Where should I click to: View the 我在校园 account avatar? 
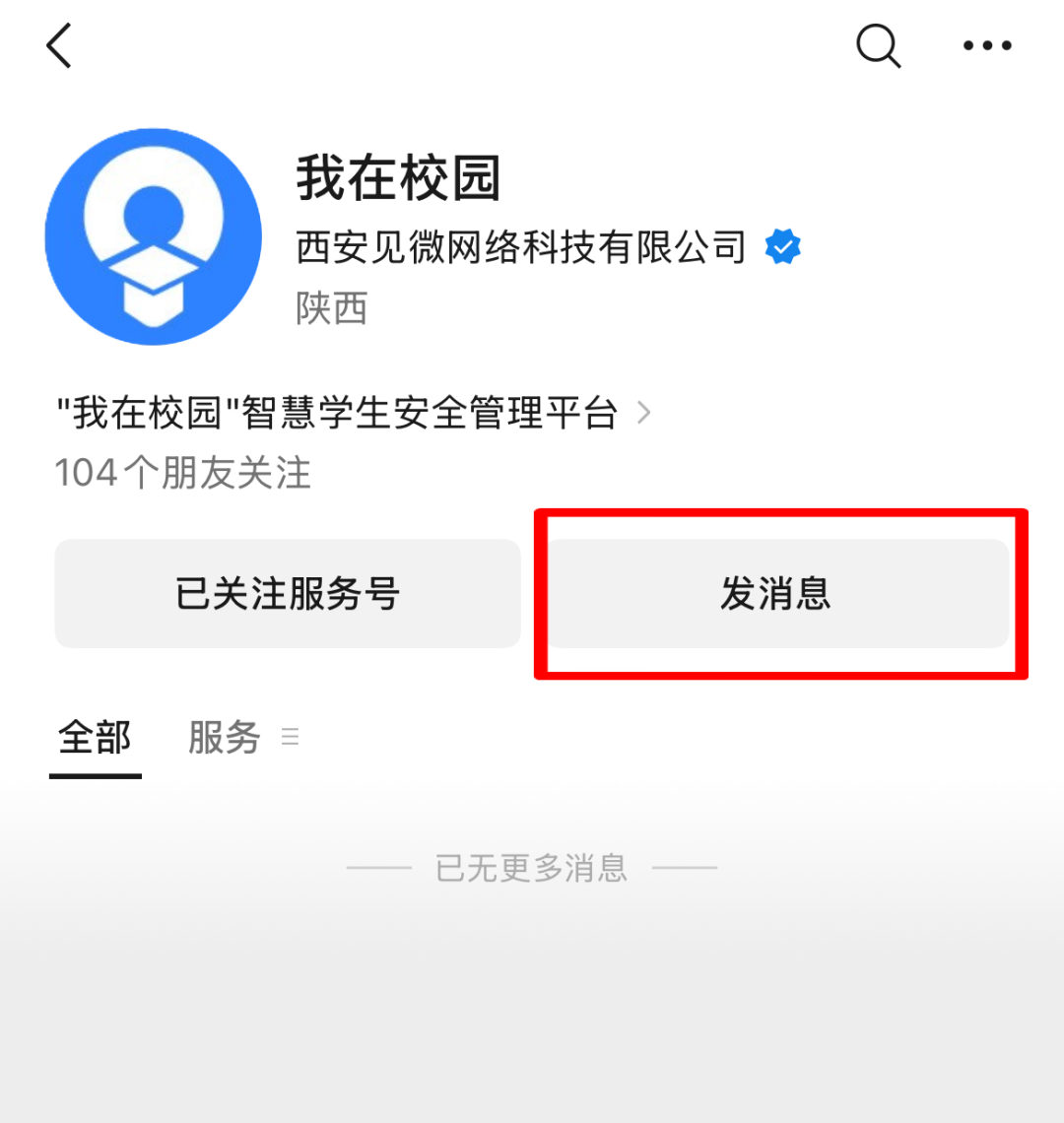pos(154,236)
